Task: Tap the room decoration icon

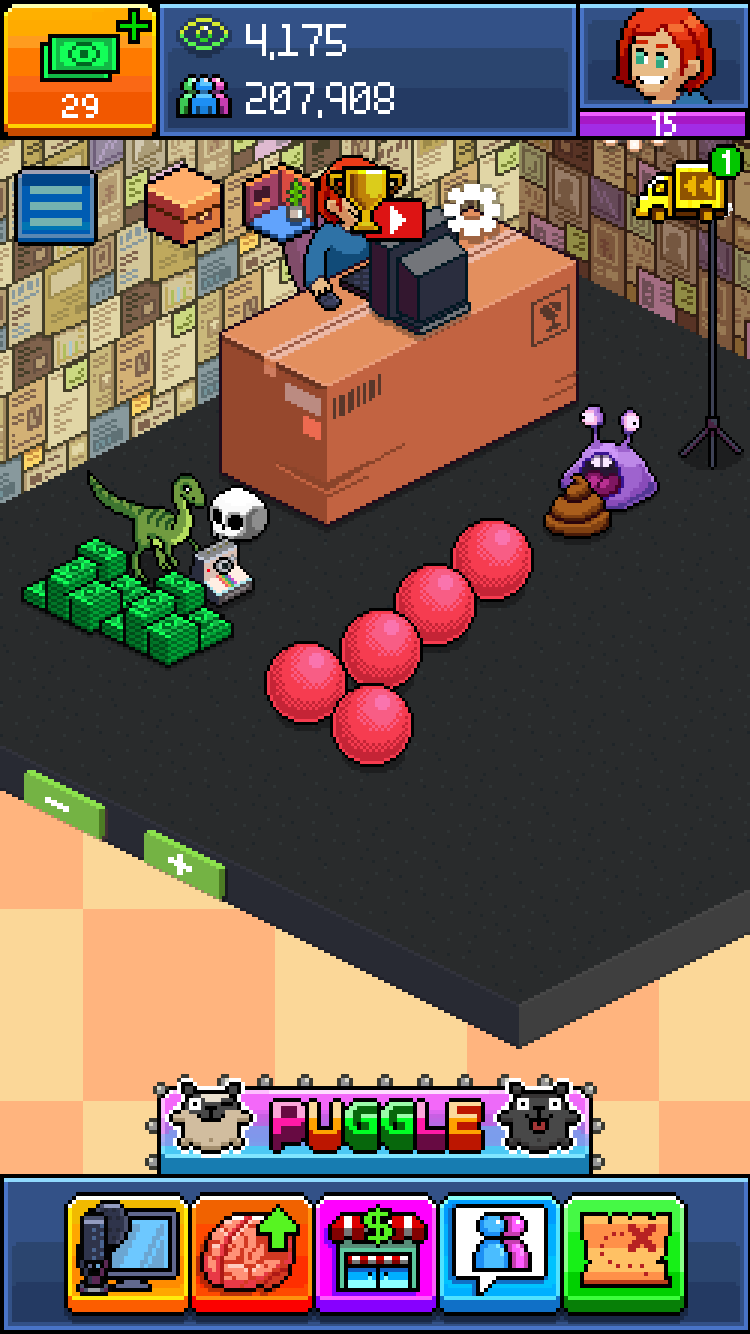Action: coord(279,195)
